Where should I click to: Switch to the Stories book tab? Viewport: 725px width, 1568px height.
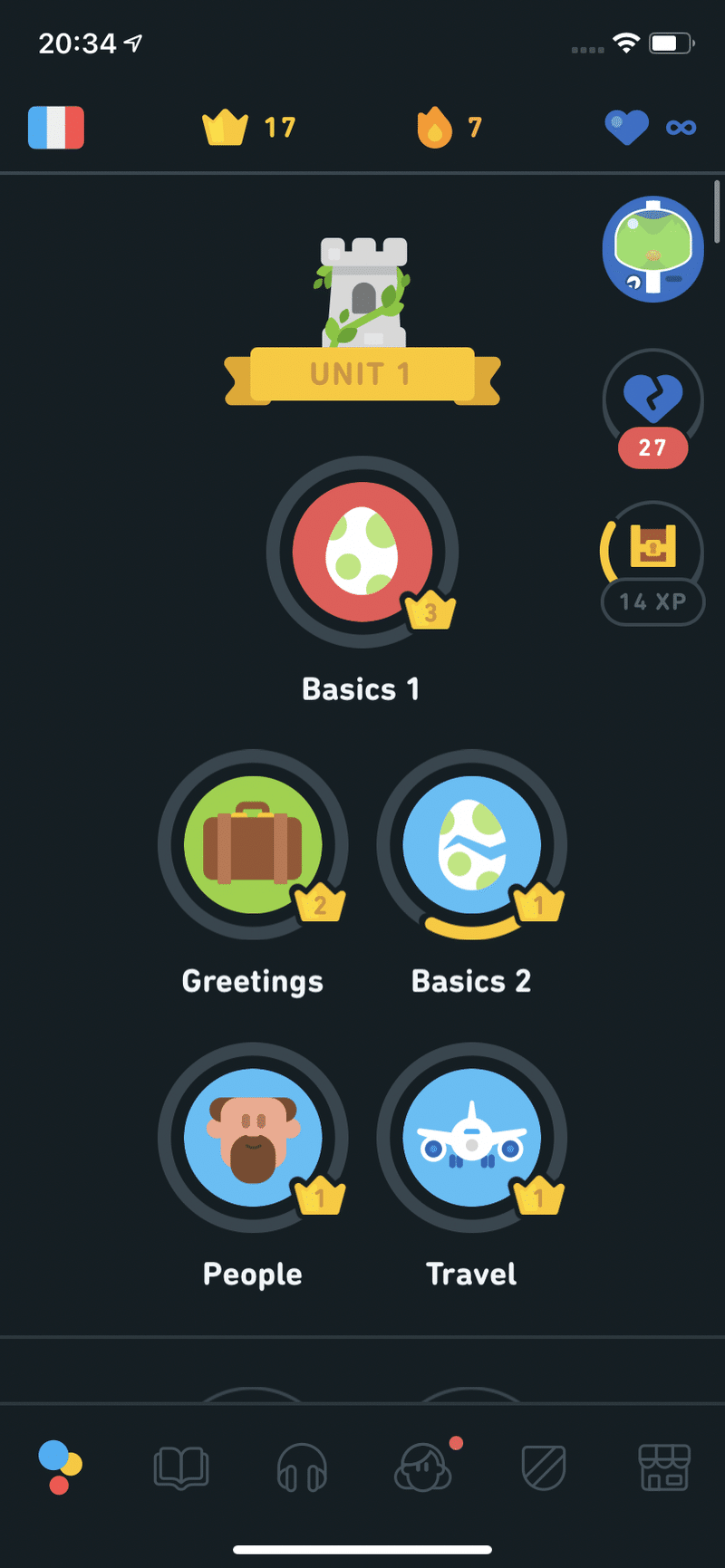(181, 1467)
